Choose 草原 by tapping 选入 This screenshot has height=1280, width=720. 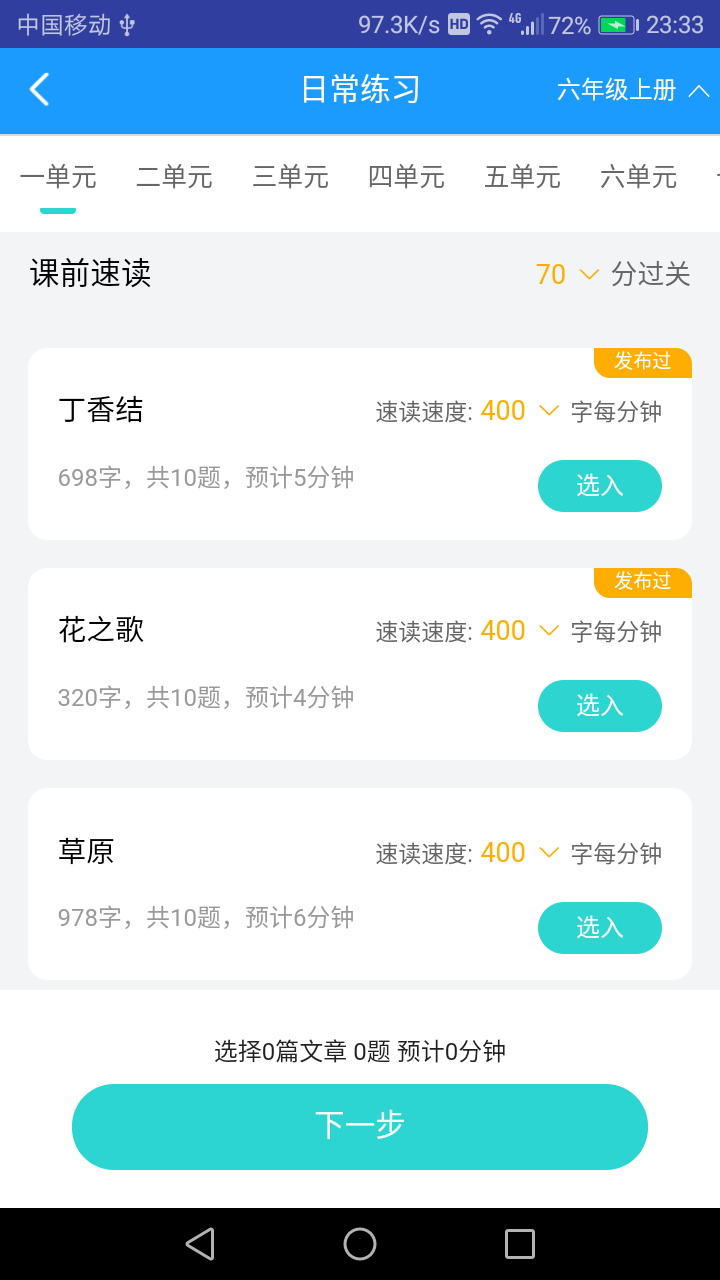point(600,928)
